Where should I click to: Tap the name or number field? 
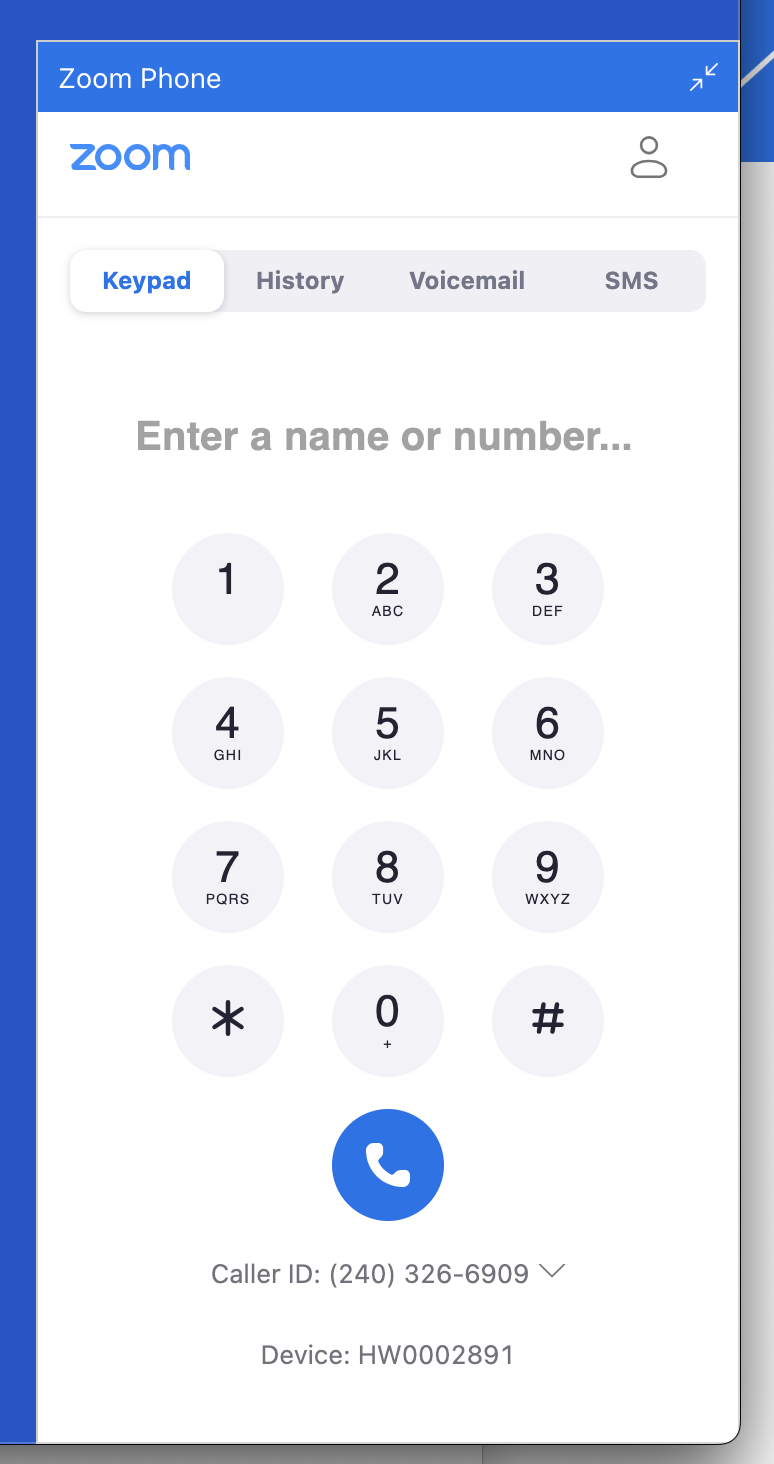384,436
